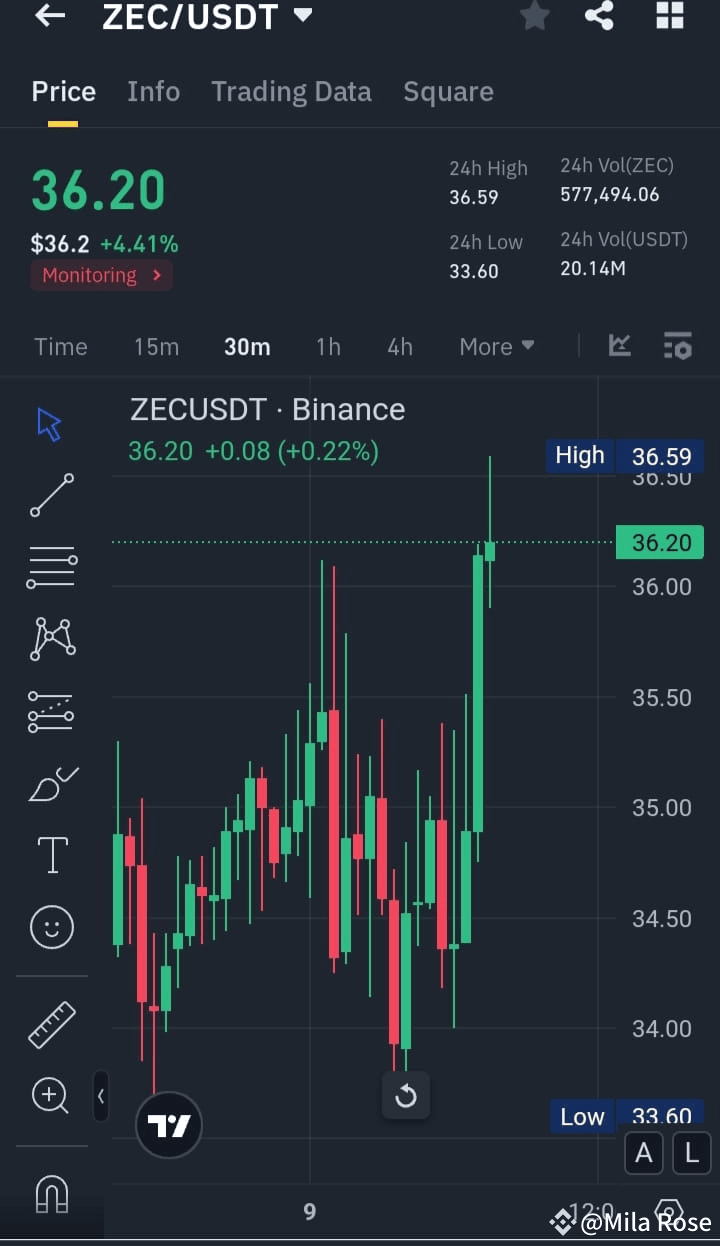Open the Monitoring details link
The image size is (720, 1246).
(101, 275)
